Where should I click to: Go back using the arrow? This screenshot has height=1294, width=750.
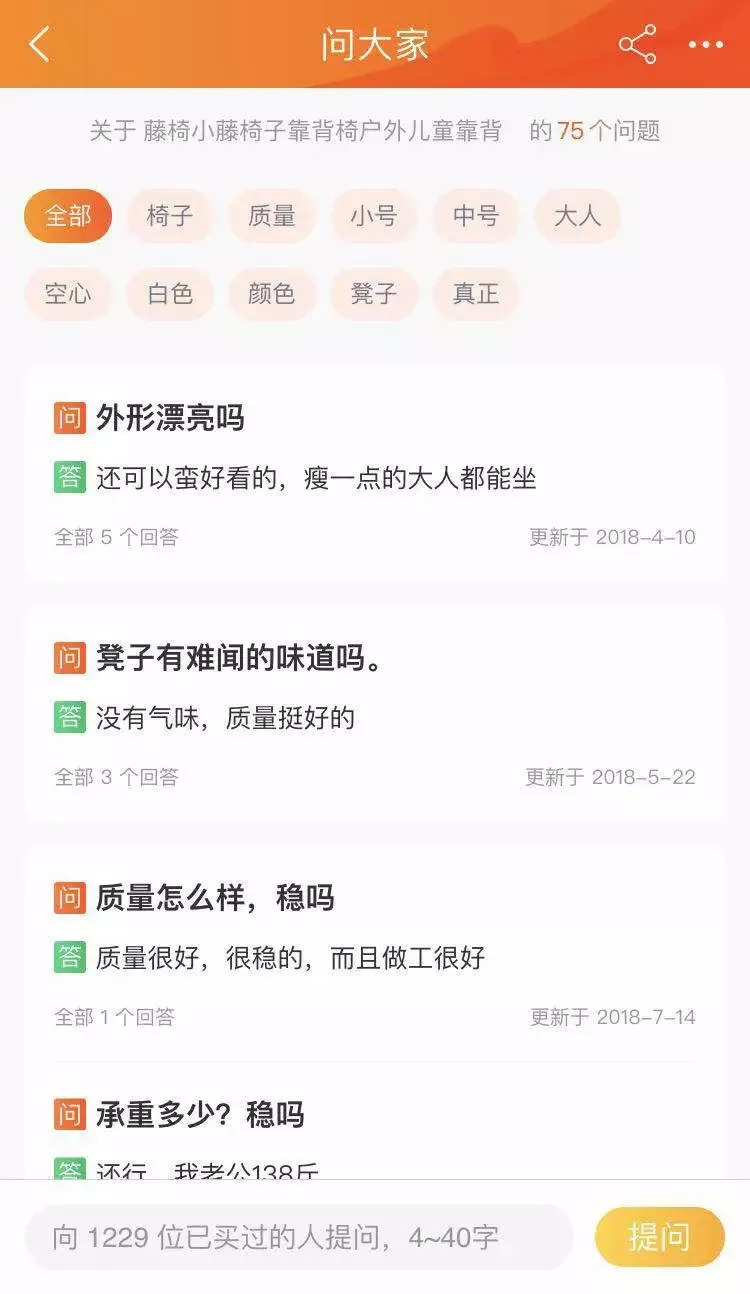[x=40, y=45]
